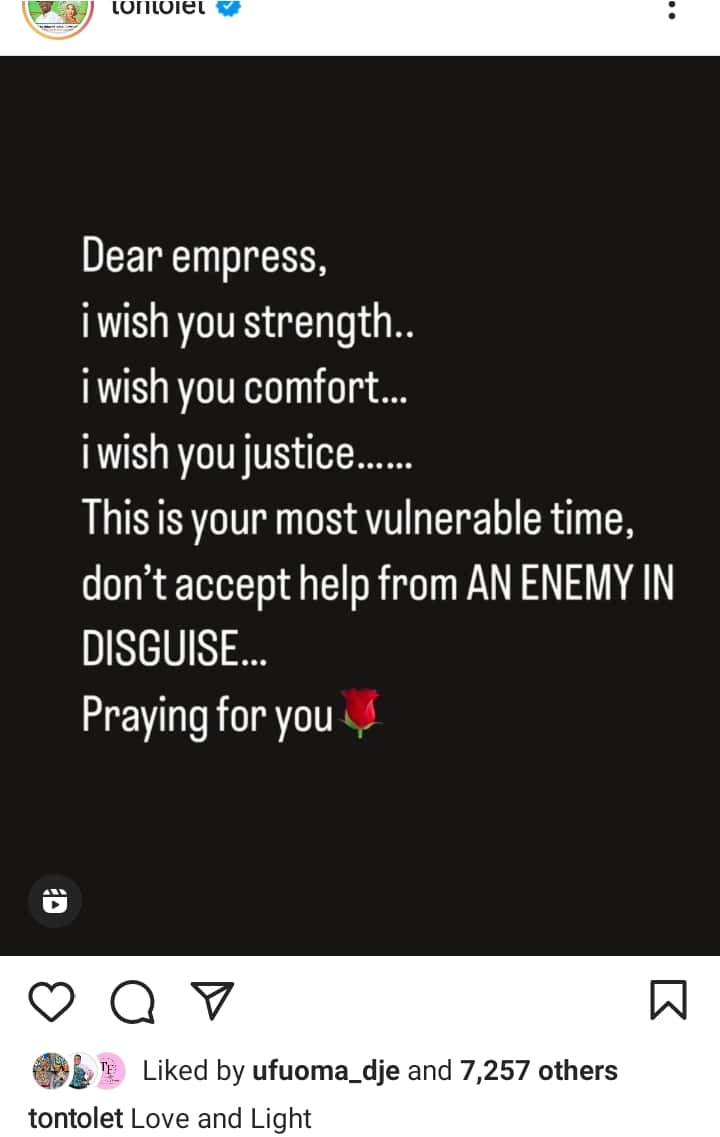Viewport: 720px width, 1137px height.
Task: View the 7,257 others who liked
Action: tap(538, 1071)
